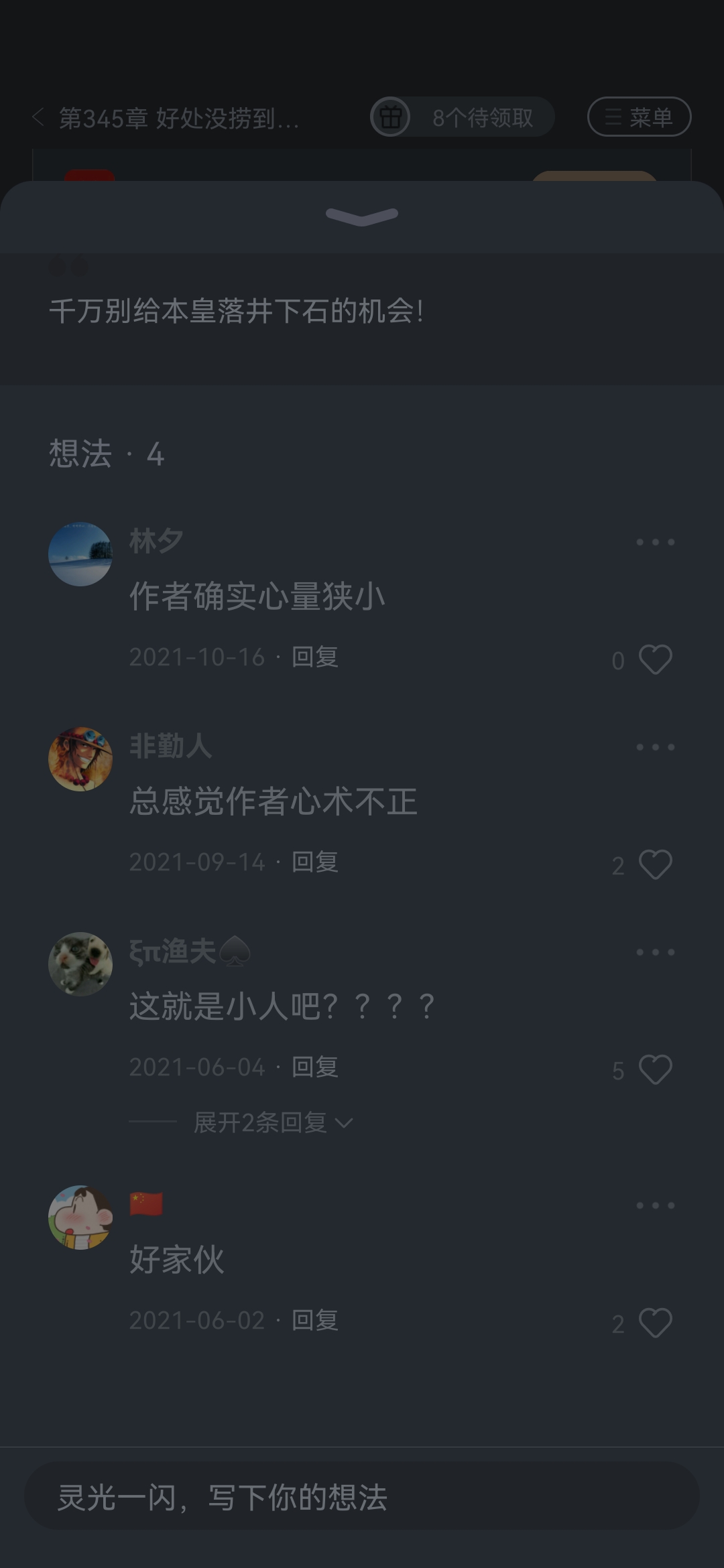Open the 8个待领取 gift rewards
The image size is (724, 1568).
click(462, 117)
